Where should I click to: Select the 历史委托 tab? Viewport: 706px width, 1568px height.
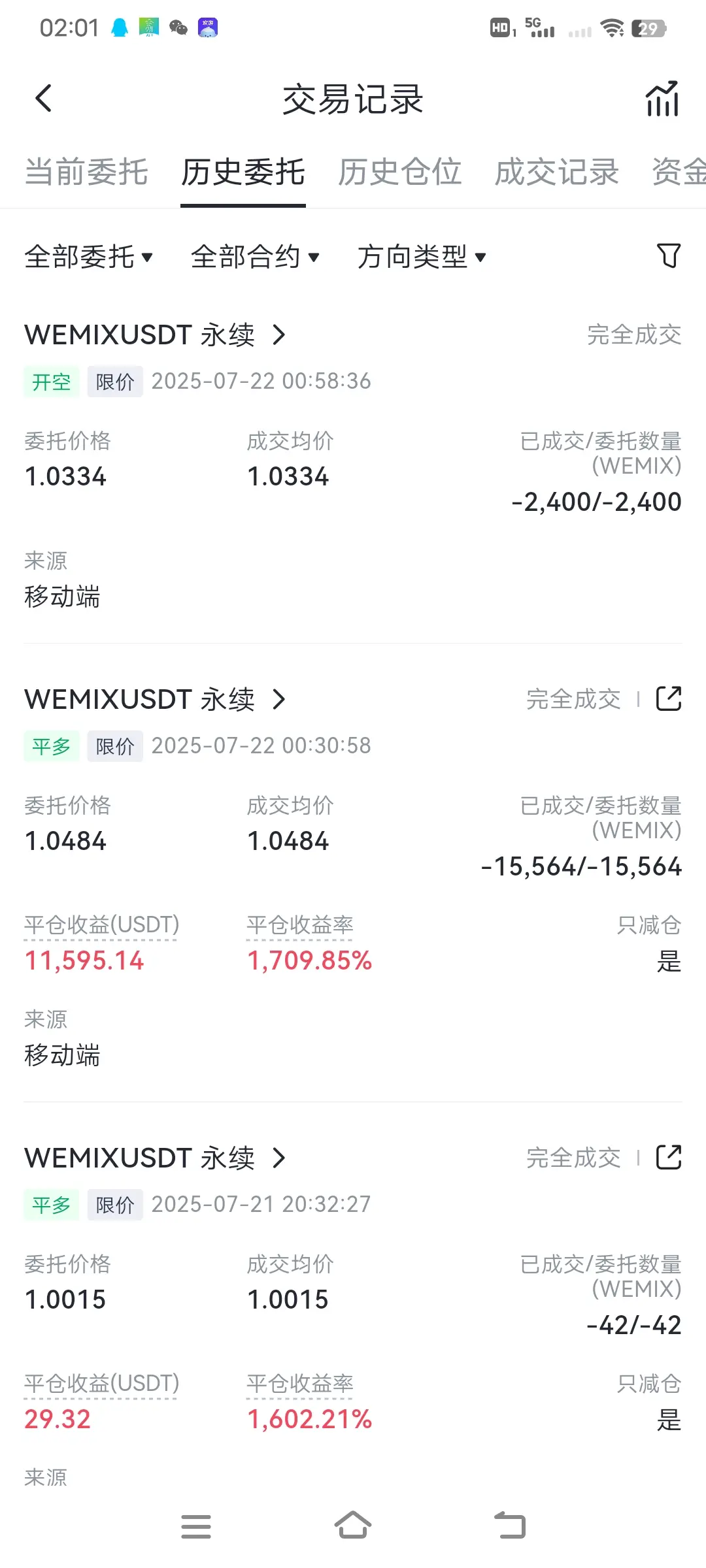[243, 172]
